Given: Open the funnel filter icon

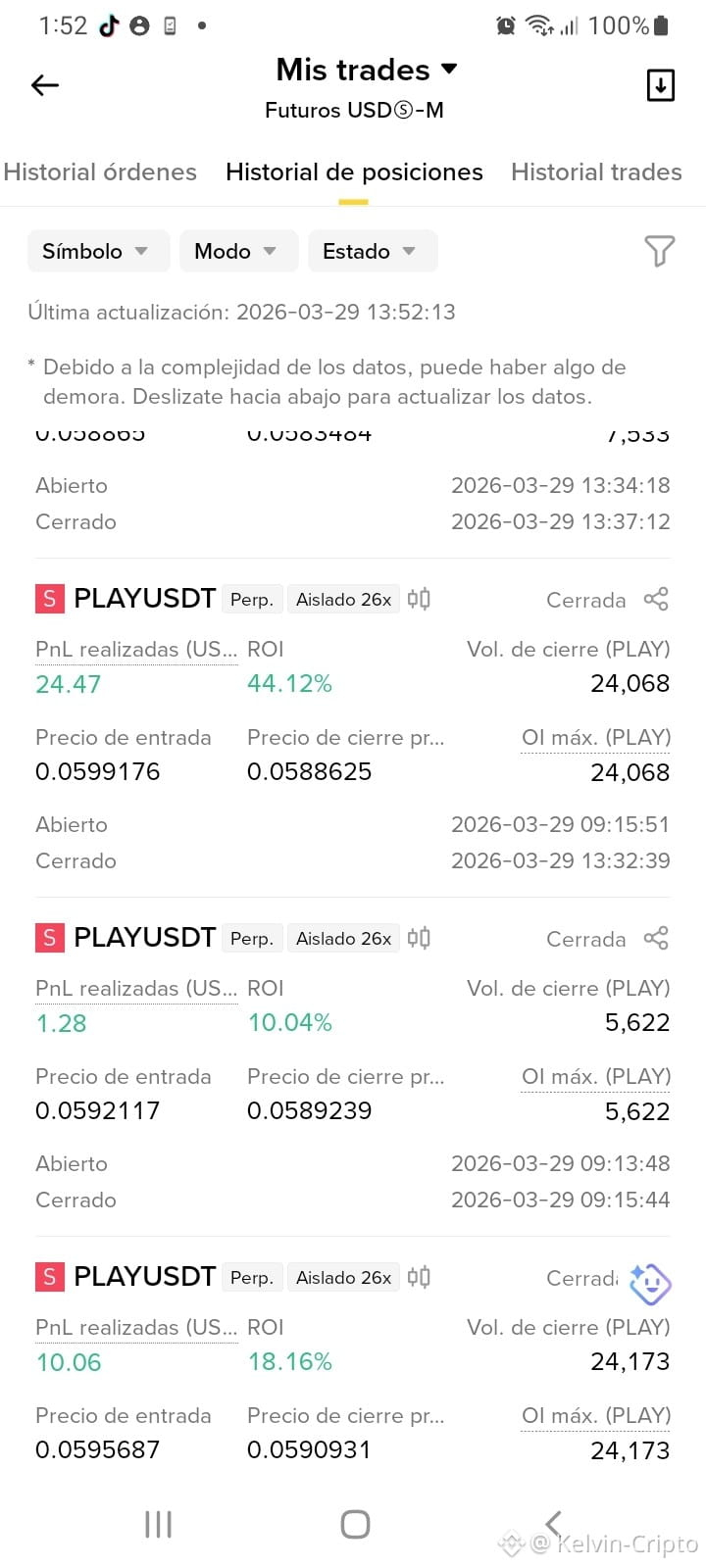Looking at the screenshot, I should [660, 251].
